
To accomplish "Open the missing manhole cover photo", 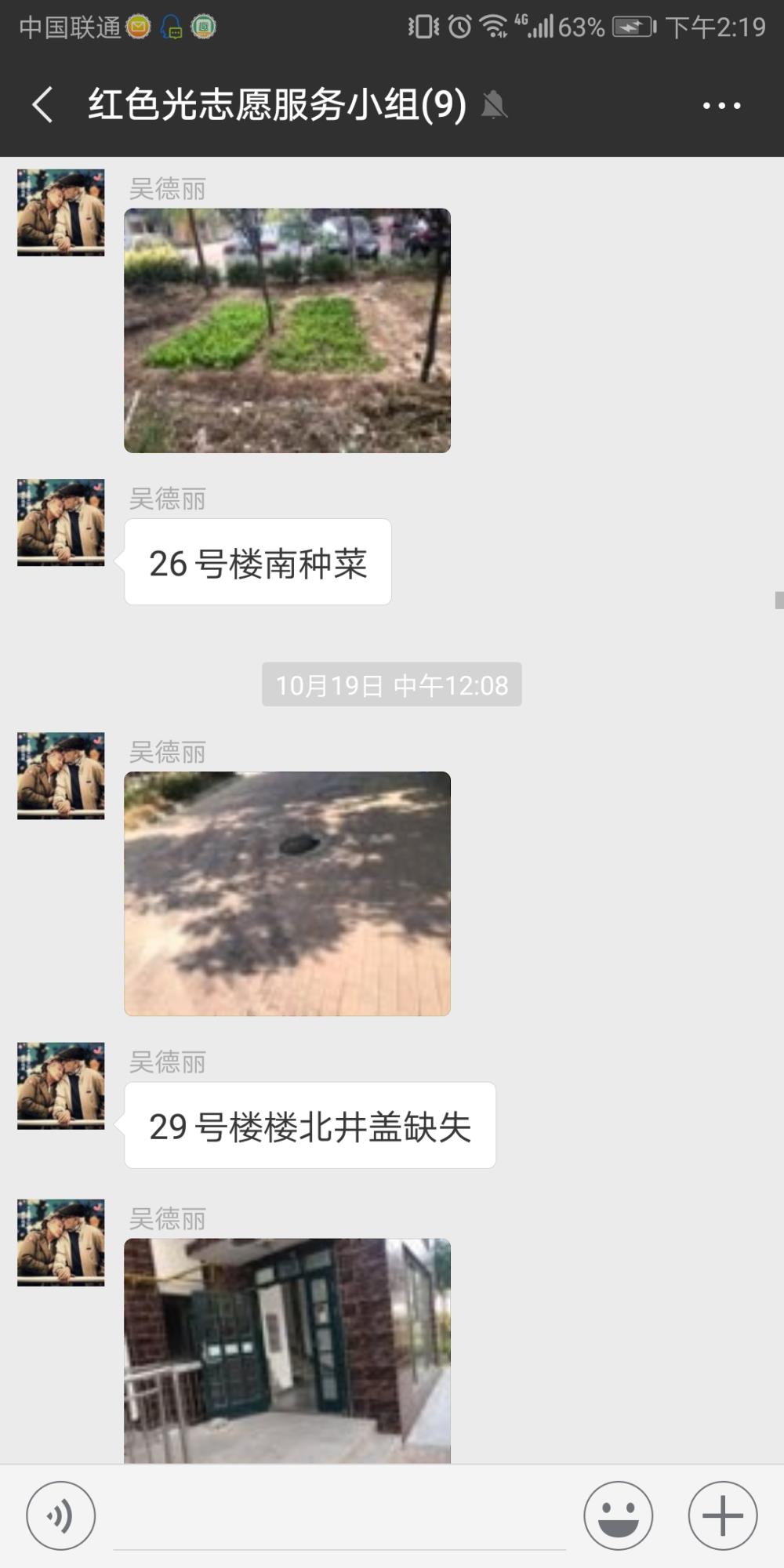I will [288, 894].
